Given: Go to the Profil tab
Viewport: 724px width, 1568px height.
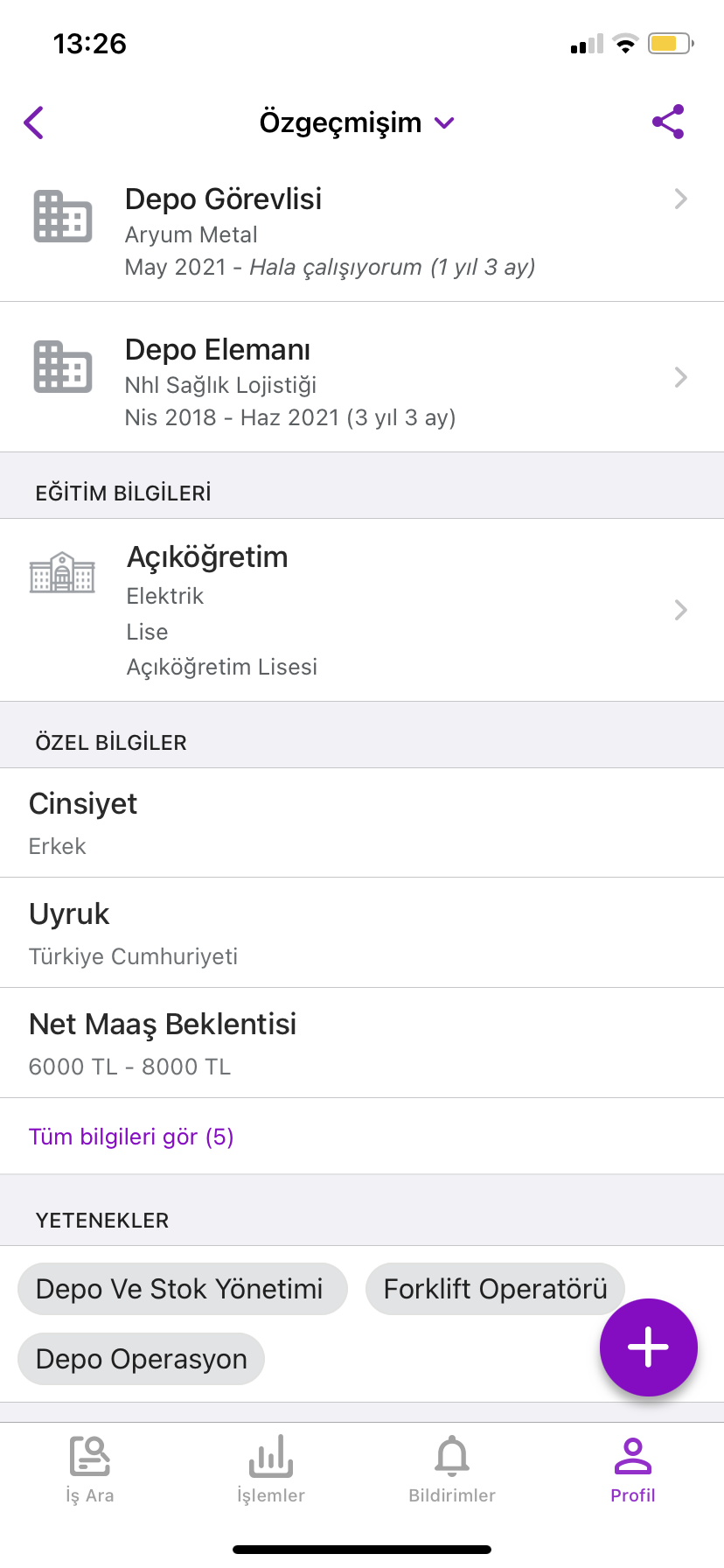Looking at the screenshot, I should (633, 1469).
